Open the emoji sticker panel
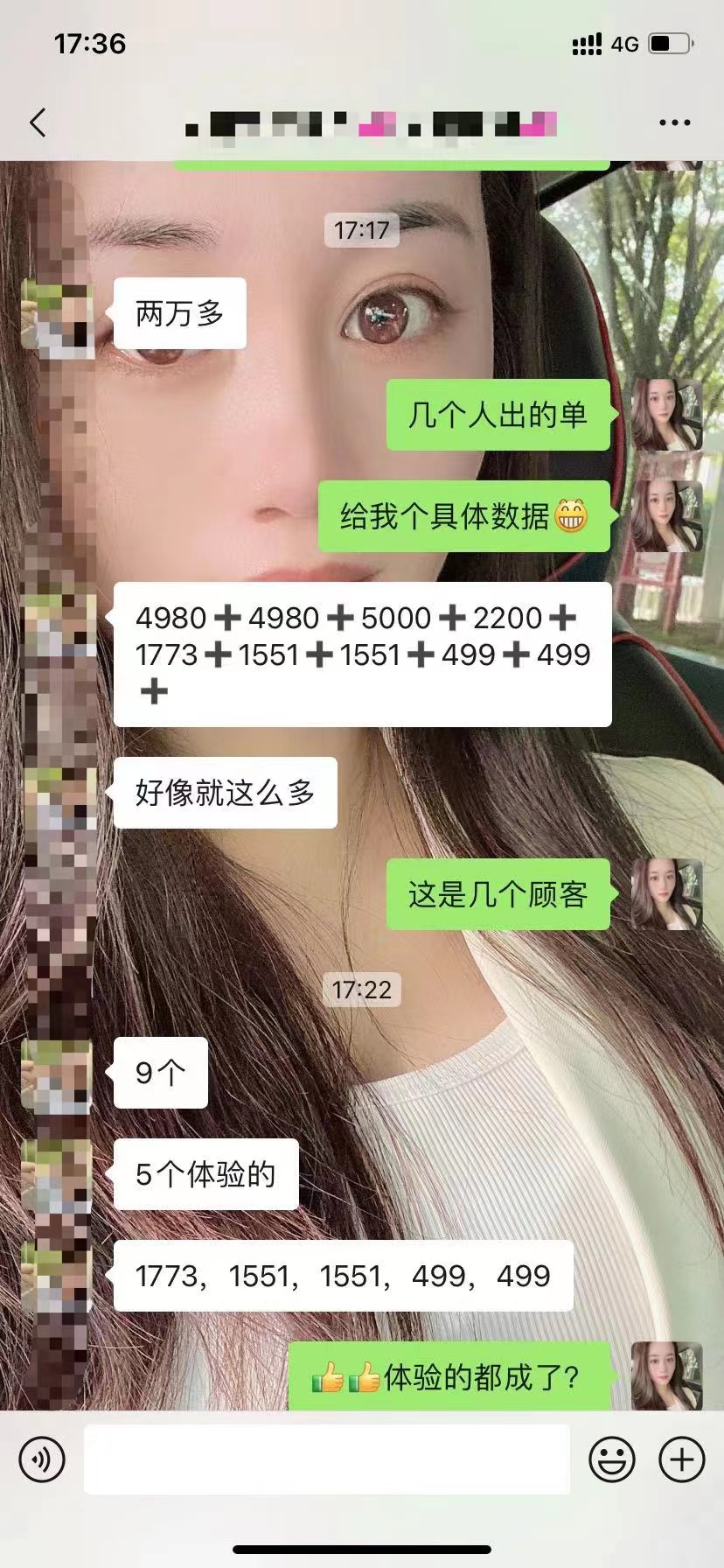This screenshot has height=1568, width=724. [x=612, y=1459]
